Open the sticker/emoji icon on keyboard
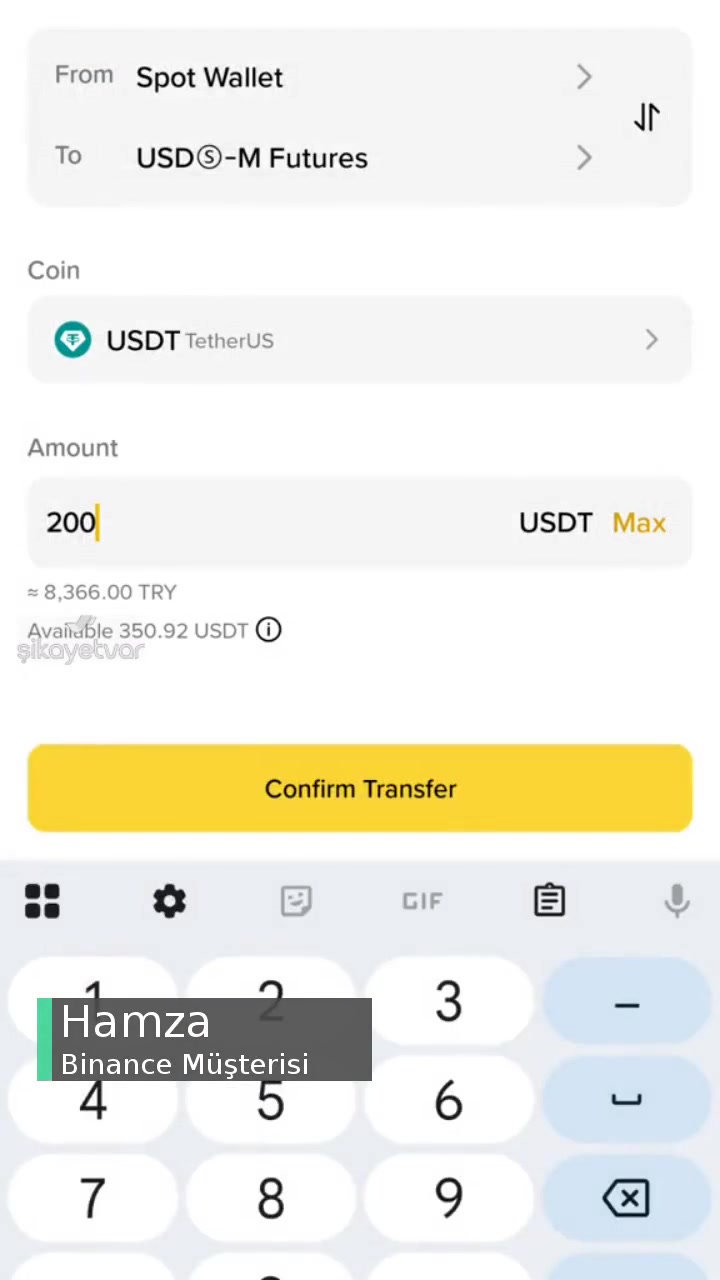The height and width of the screenshot is (1280, 720). [296, 901]
